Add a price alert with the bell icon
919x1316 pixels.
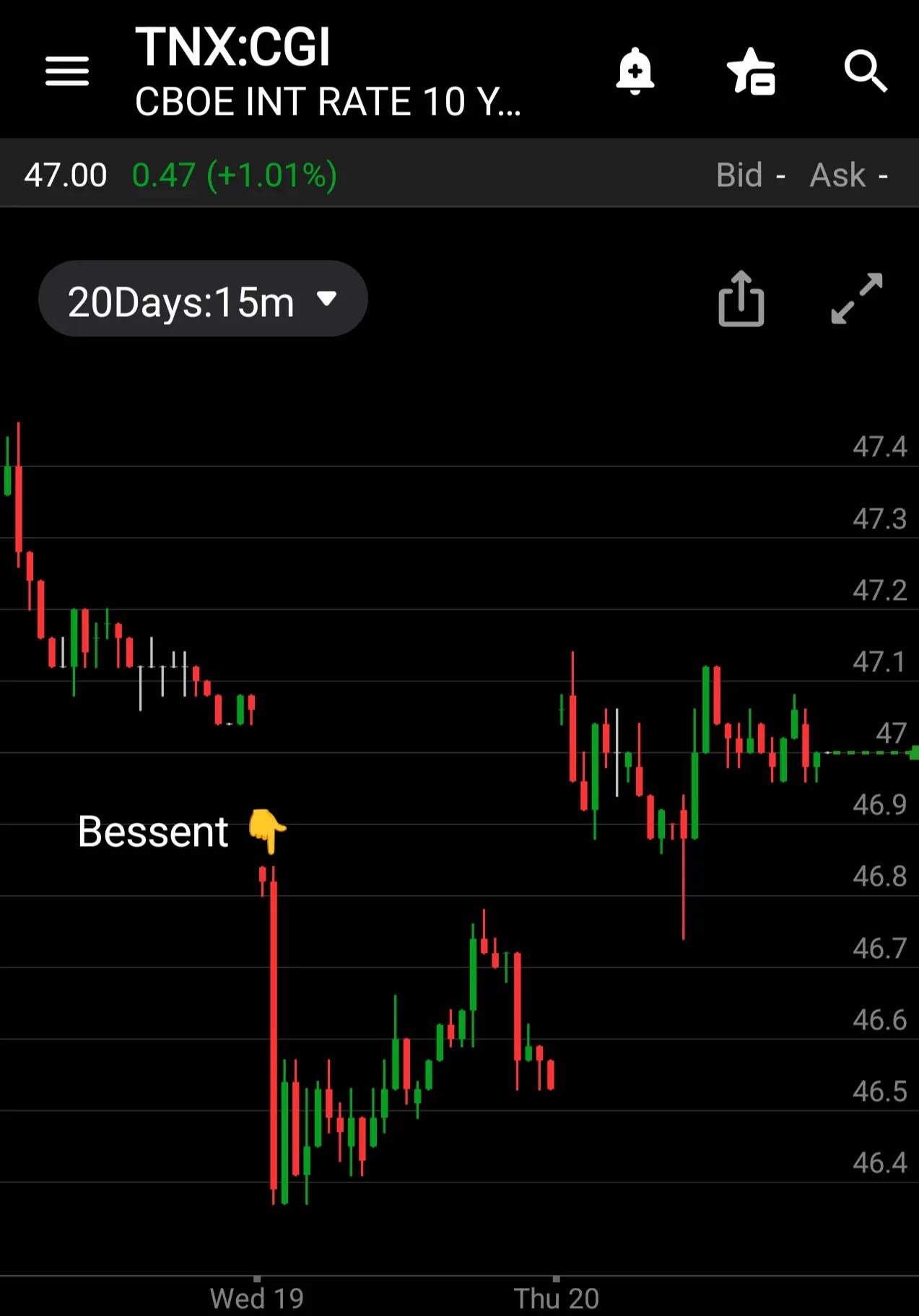(635, 71)
